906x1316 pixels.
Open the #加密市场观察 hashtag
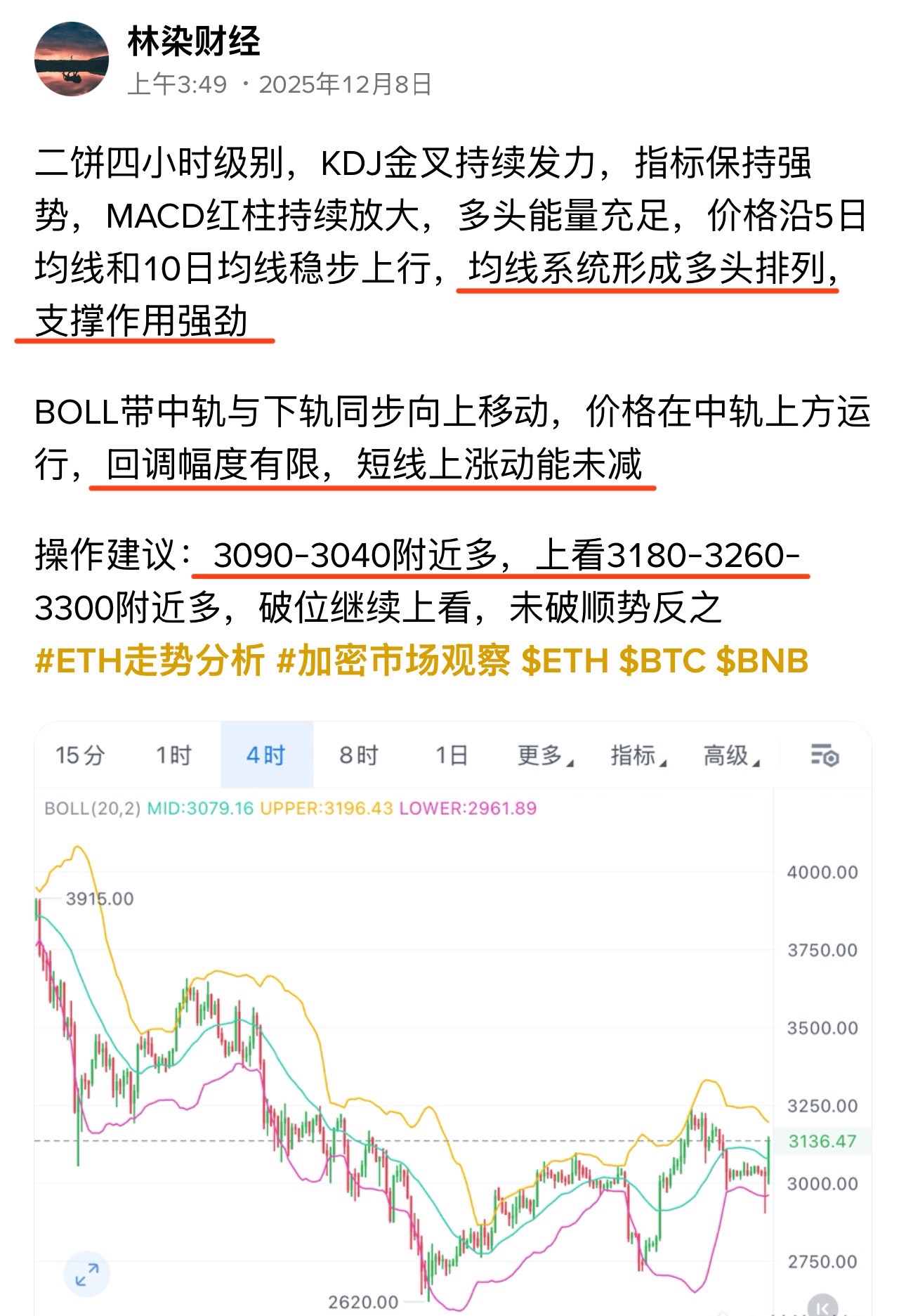393,661
